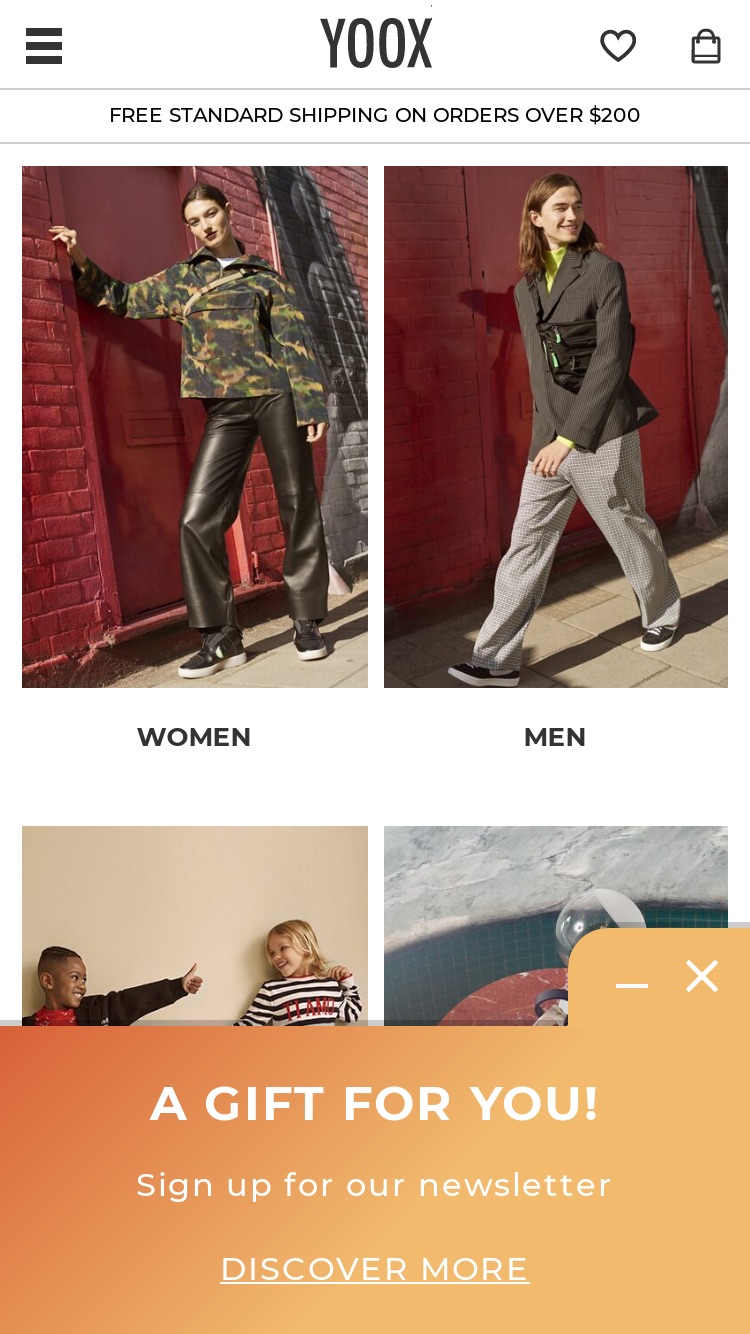
Task: Close the newsletter gift popup
Action: click(x=702, y=976)
